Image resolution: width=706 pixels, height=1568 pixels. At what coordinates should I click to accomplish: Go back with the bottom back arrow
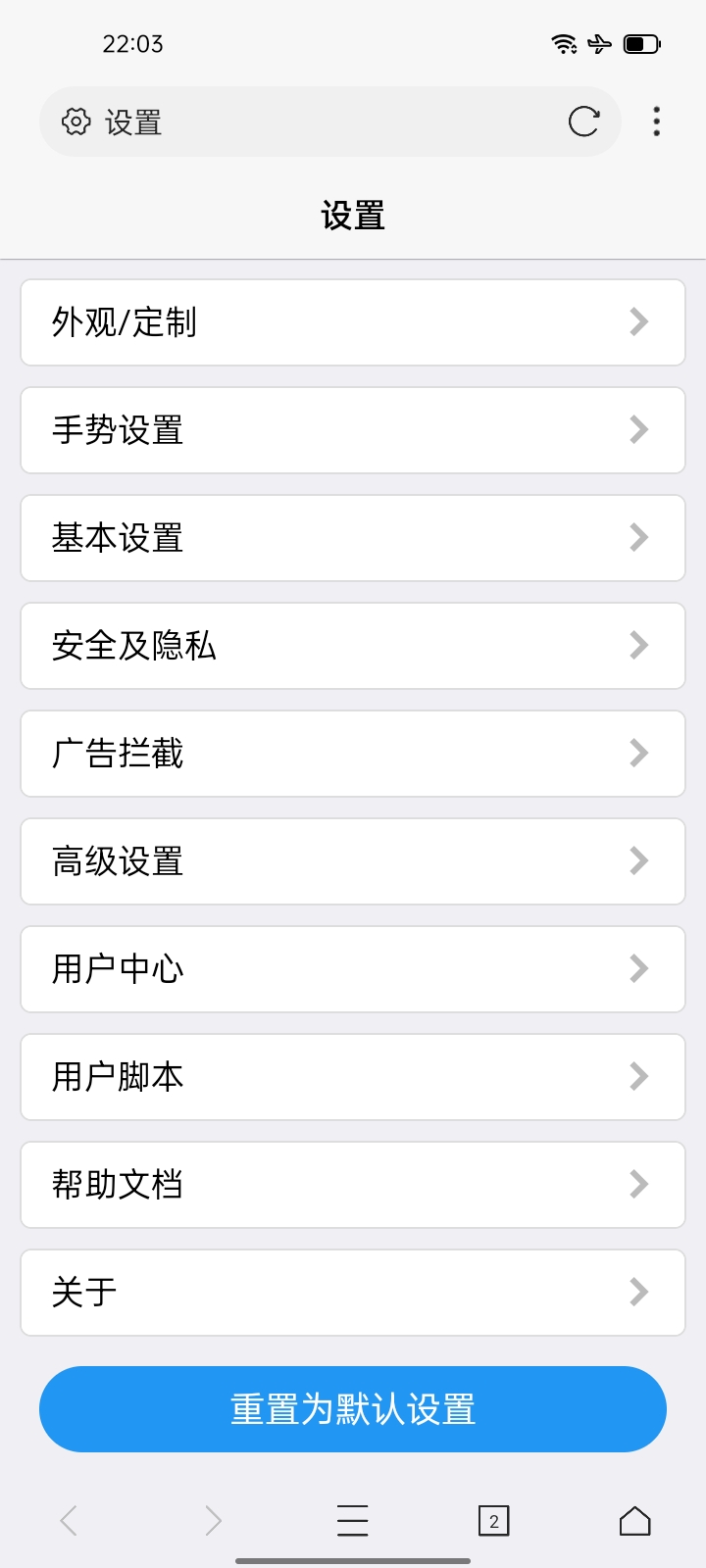[x=69, y=1521]
